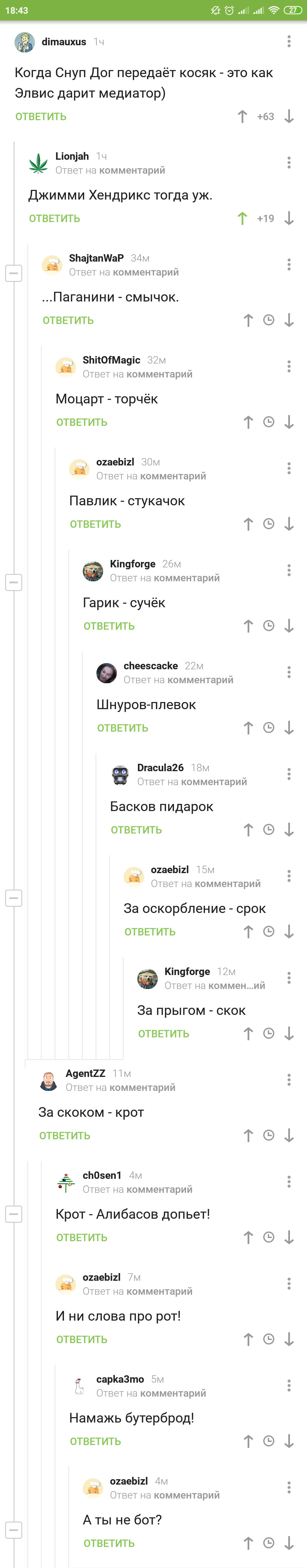Upvote capka3mo's 'Намажь бутерброд!' comment
This screenshot has width=307, height=1568.
pos(248,1441)
